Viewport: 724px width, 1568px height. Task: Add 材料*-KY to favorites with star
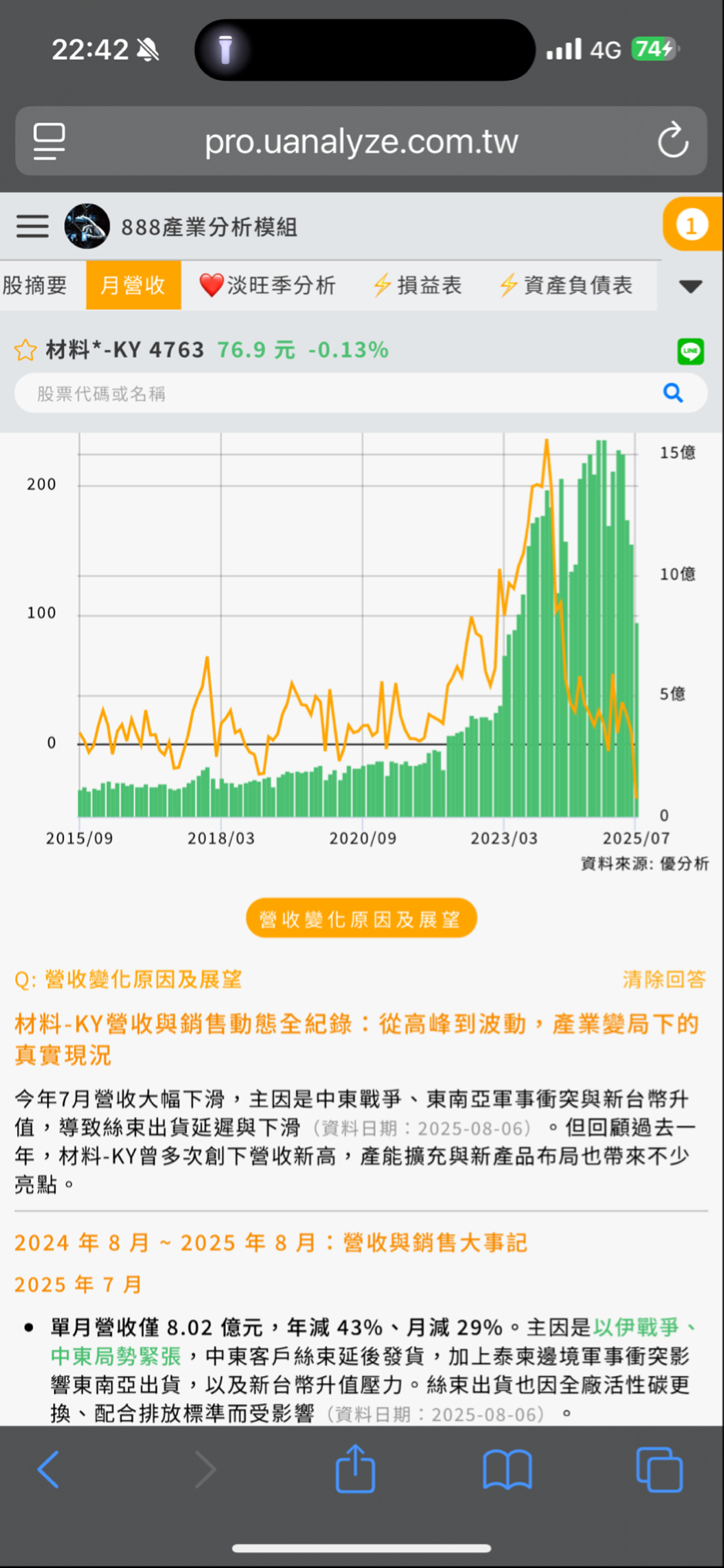coord(25,350)
